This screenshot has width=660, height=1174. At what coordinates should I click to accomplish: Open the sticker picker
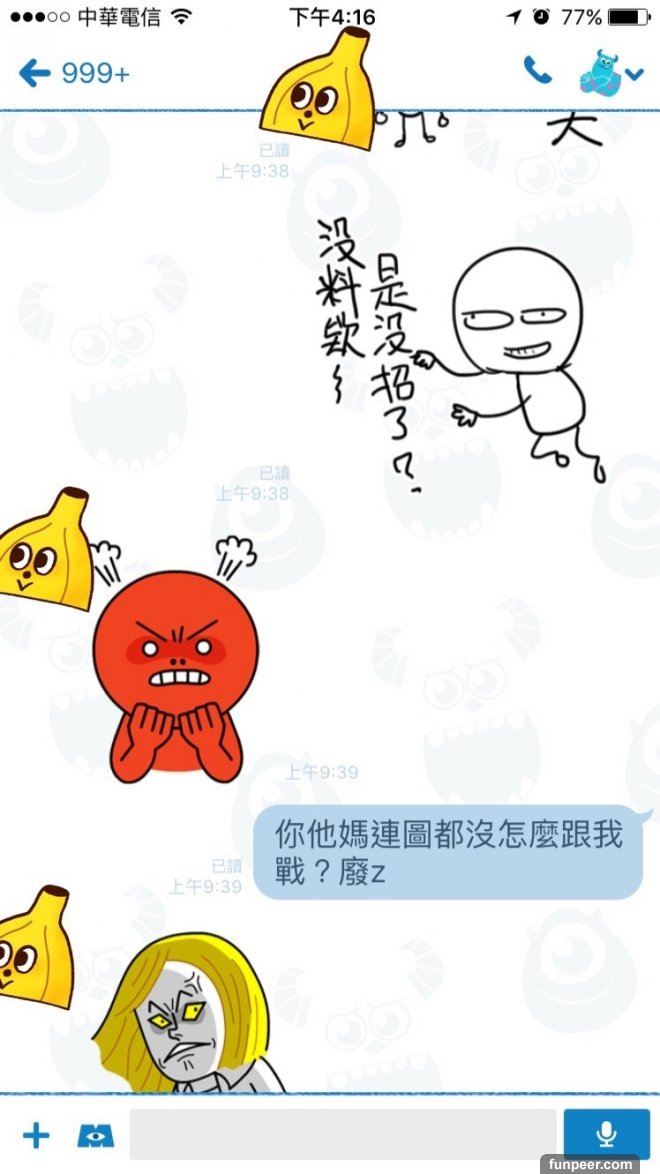tap(96, 1135)
